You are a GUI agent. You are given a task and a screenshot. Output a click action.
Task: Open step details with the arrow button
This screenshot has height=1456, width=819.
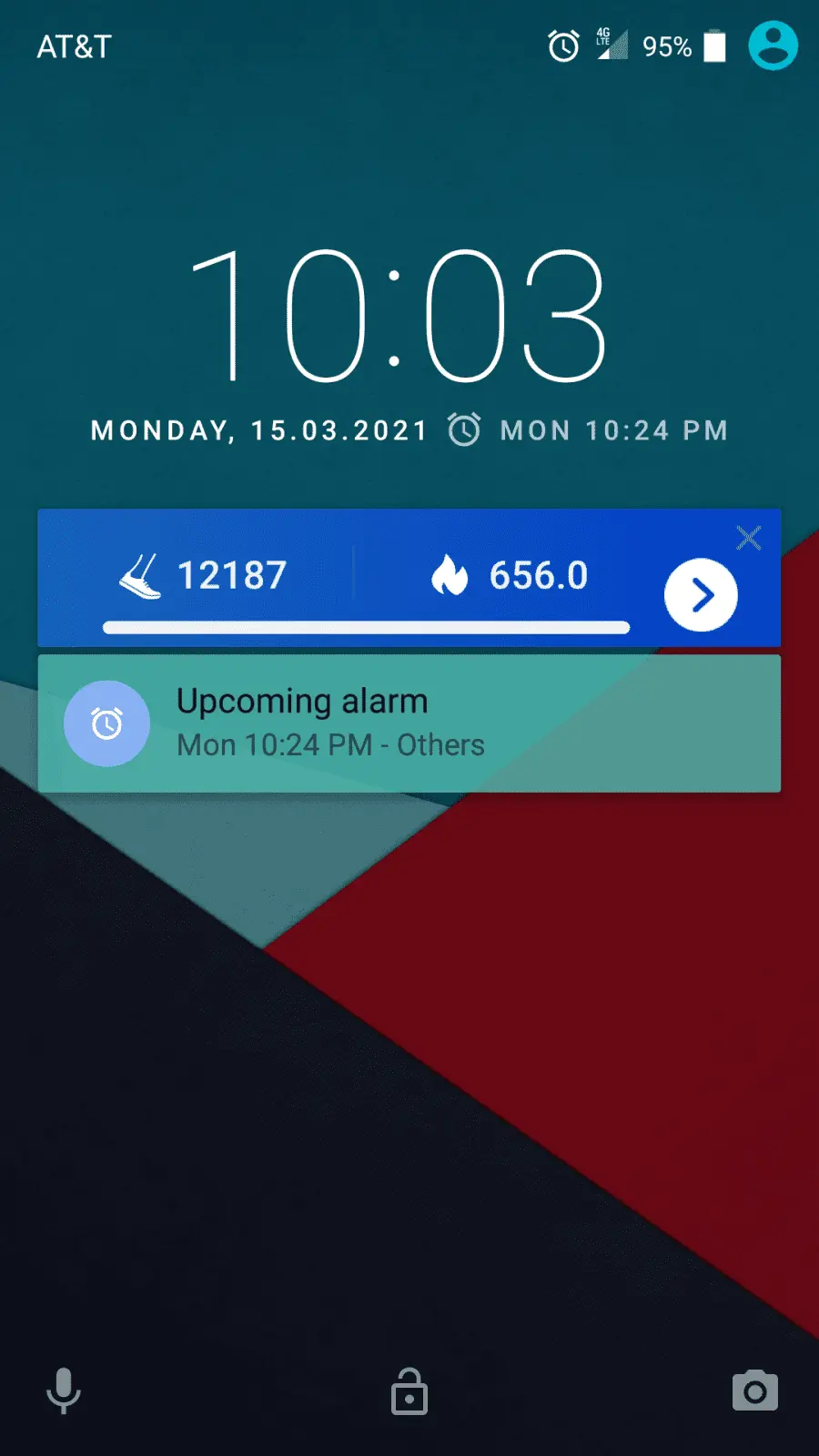(701, 595)
